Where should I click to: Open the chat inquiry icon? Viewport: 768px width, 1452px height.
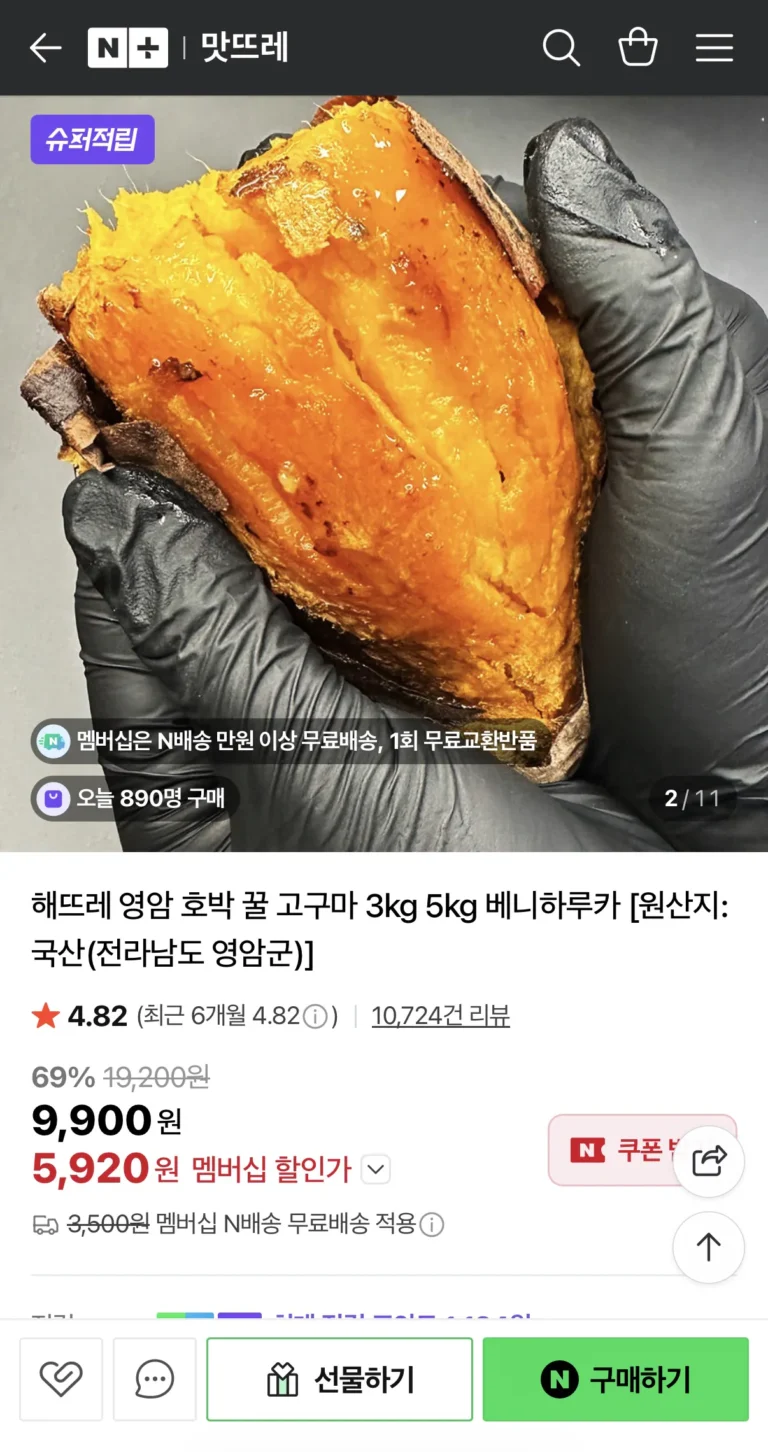point(154,1380)
